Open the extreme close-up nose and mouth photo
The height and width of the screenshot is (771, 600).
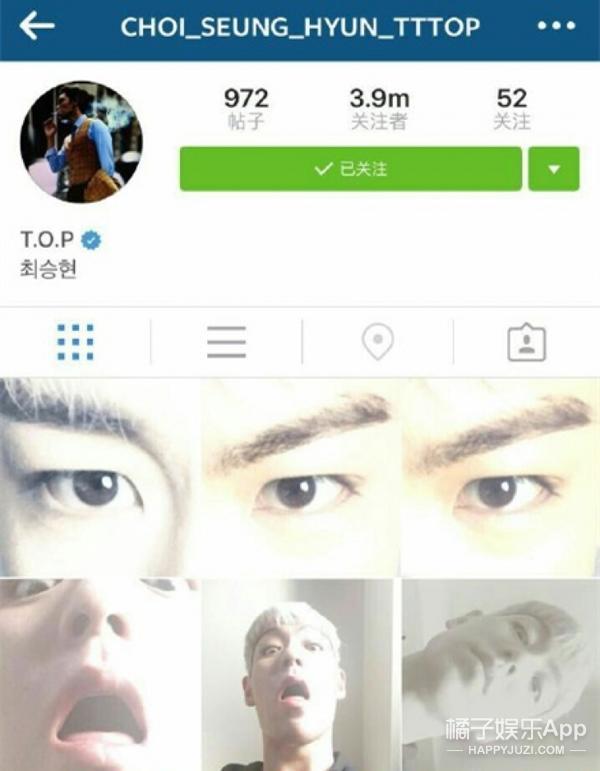pyautogui.click(x=99, y=674)
